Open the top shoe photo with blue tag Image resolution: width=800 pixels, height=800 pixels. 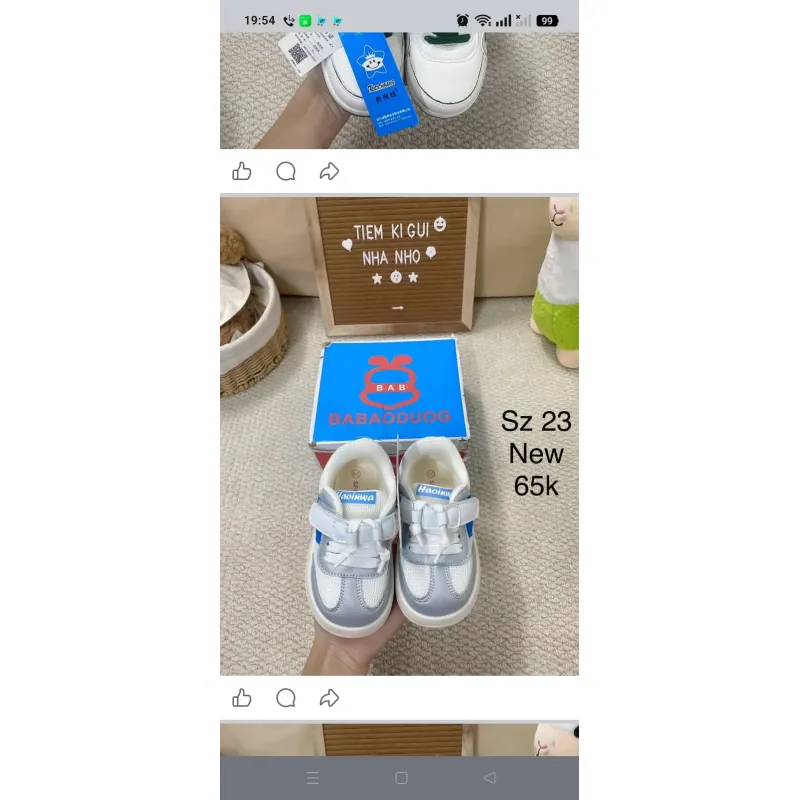(x=399, y=90)
